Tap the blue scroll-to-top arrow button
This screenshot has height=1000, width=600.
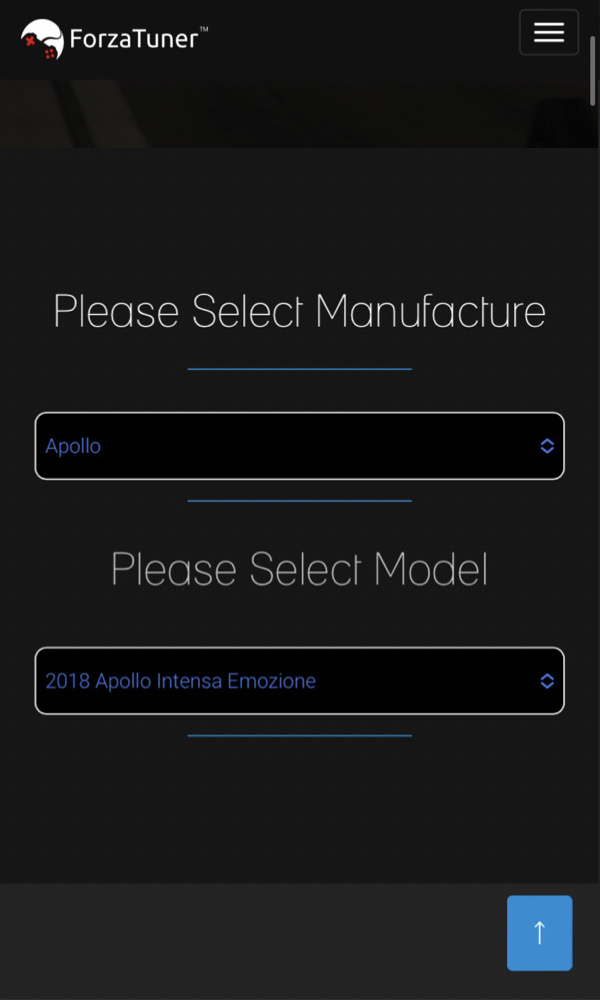[x=539, y=933]
